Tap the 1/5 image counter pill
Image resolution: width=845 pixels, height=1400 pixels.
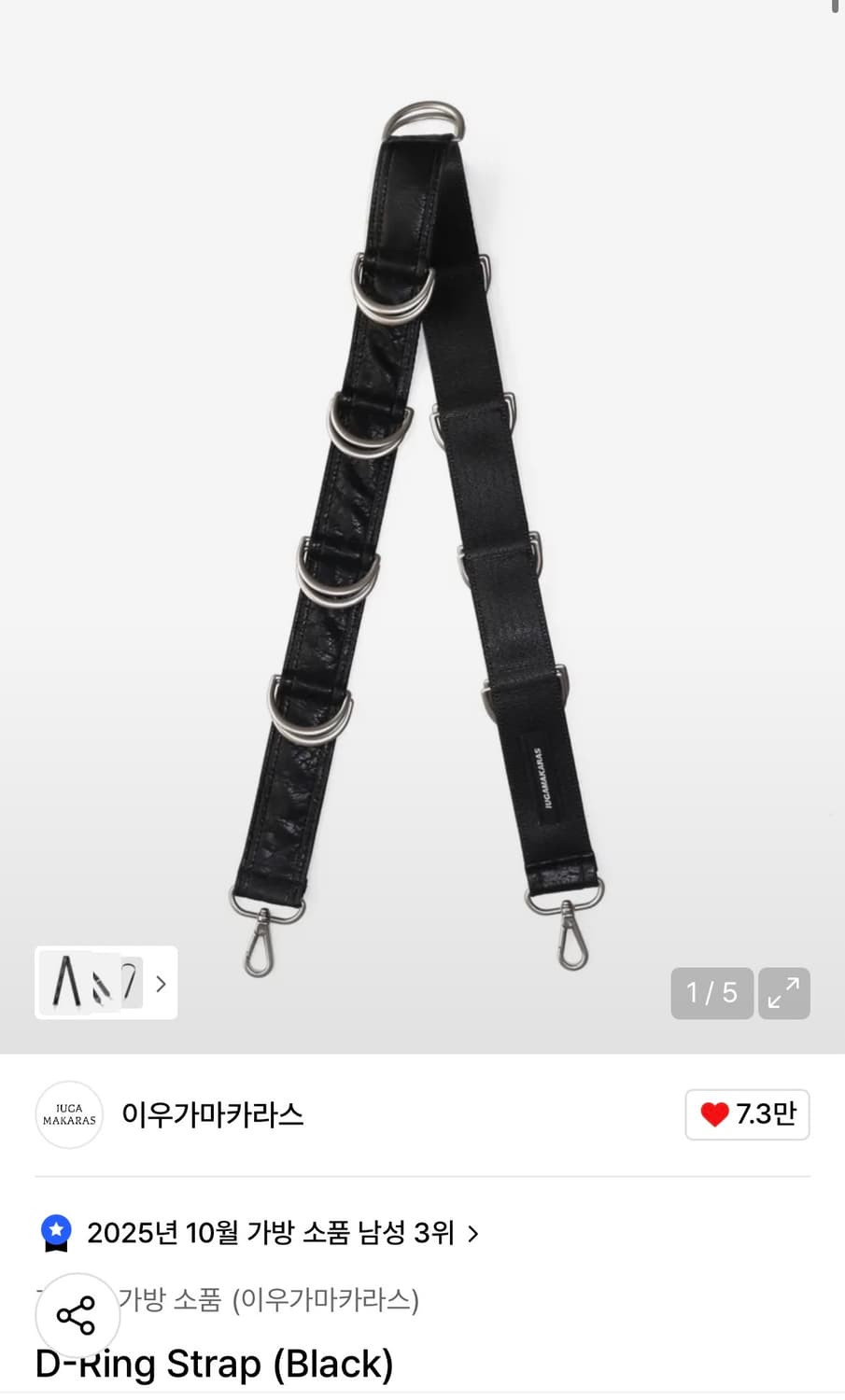711,993
